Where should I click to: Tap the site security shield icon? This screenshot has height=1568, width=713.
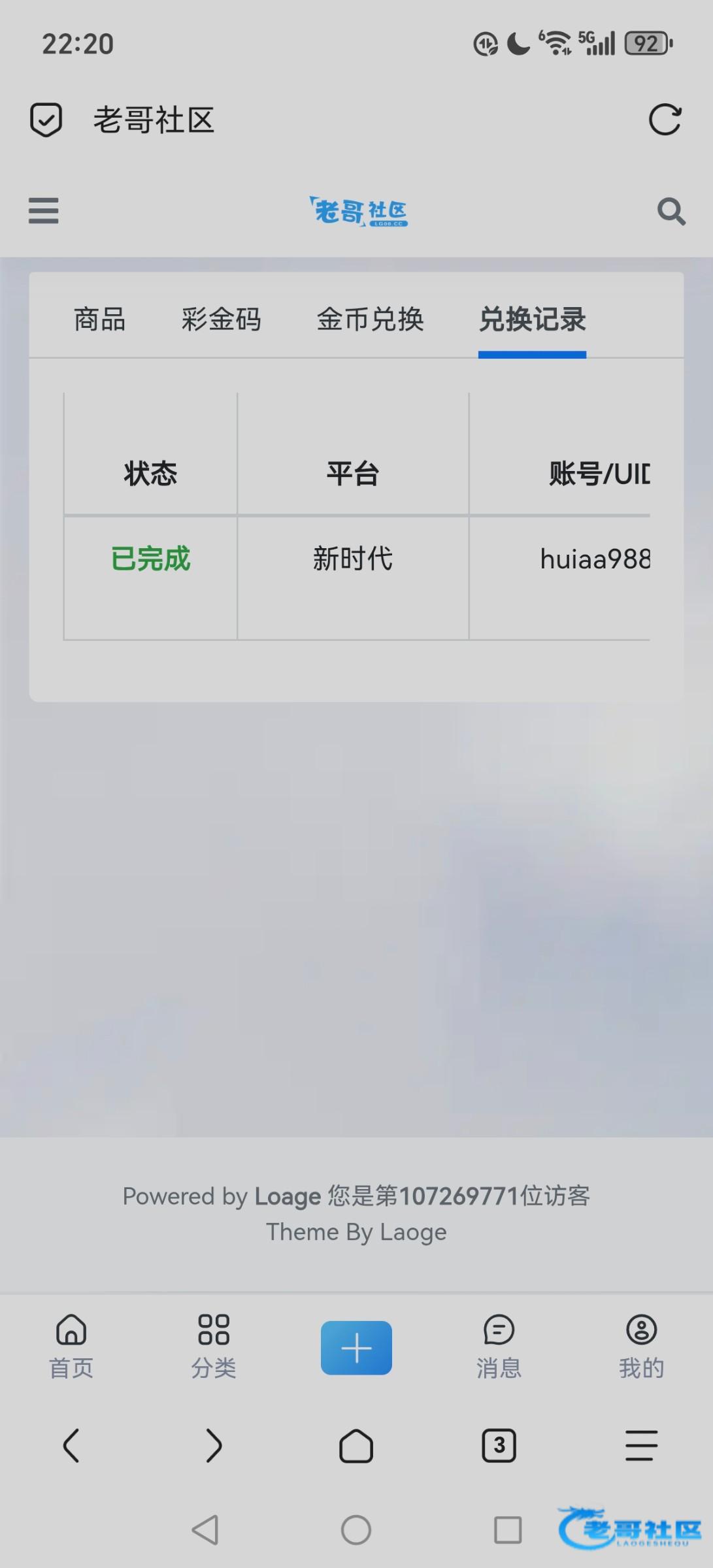(x=46, y=120)
